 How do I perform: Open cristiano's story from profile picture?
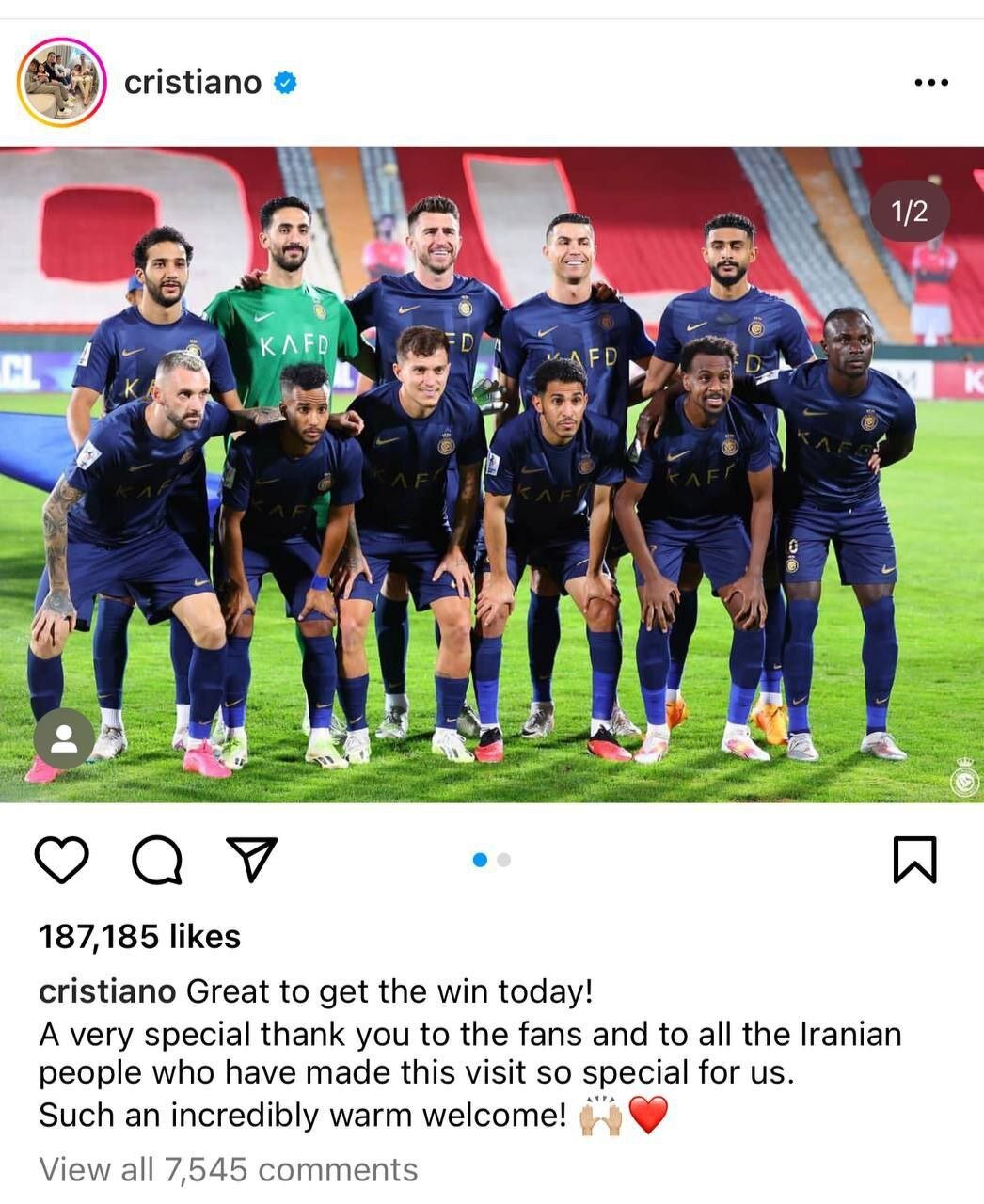[61, 83]
